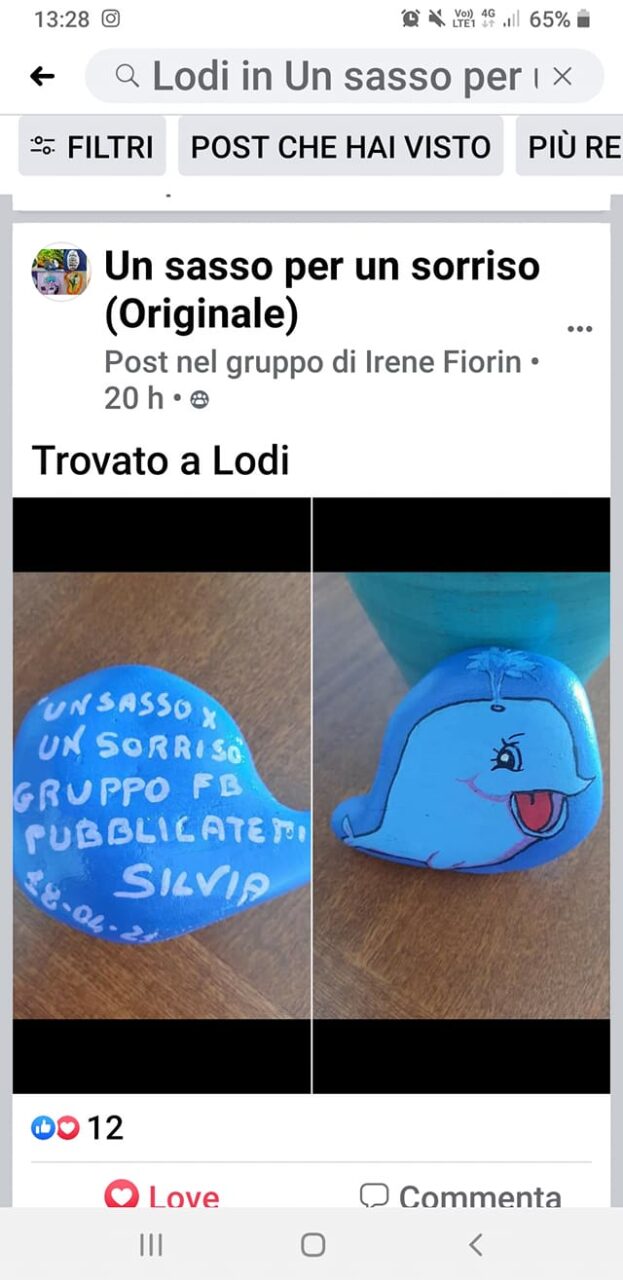Open the post's three-dot overflow menu
Screen dimensions: 623x1280
pos(579,328)
